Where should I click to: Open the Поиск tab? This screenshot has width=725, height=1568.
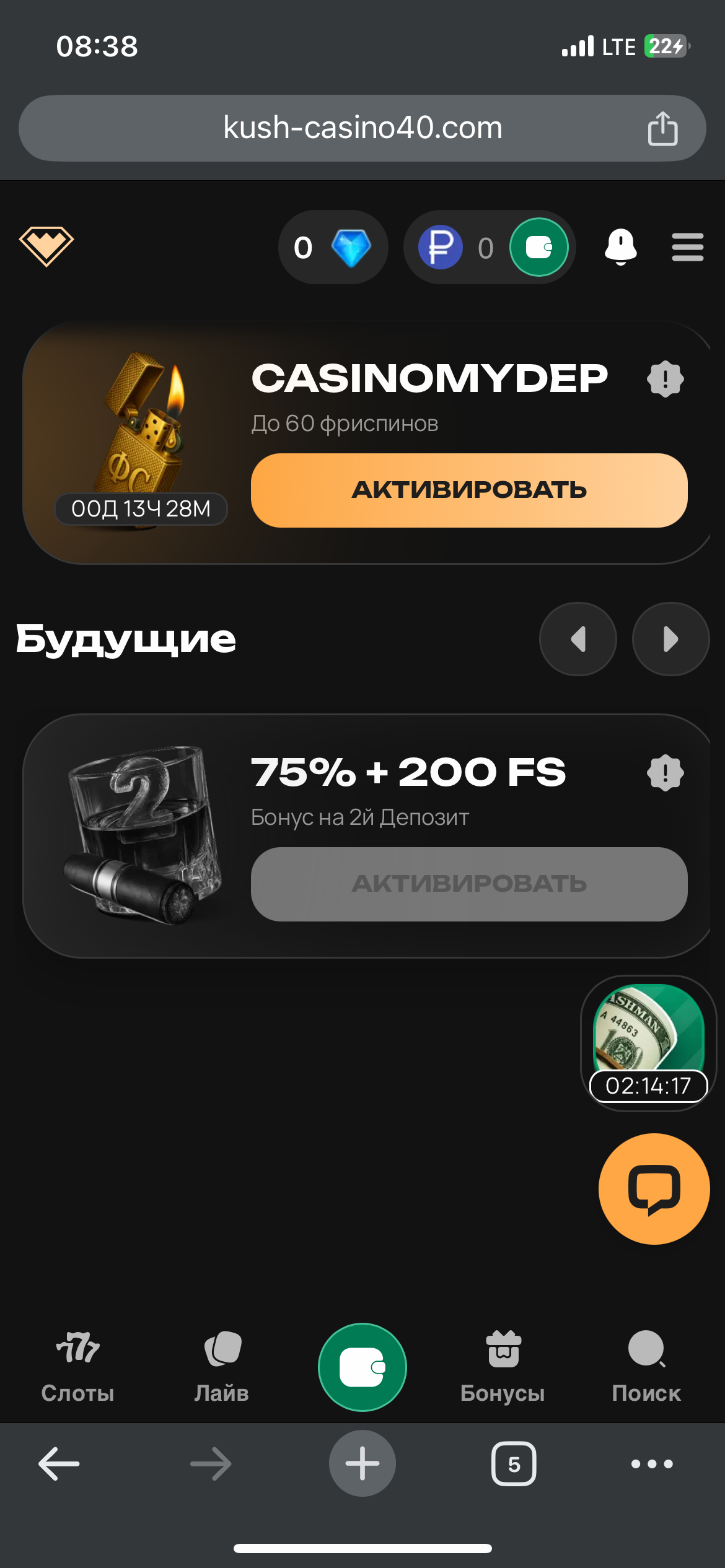coord(646,1367)
